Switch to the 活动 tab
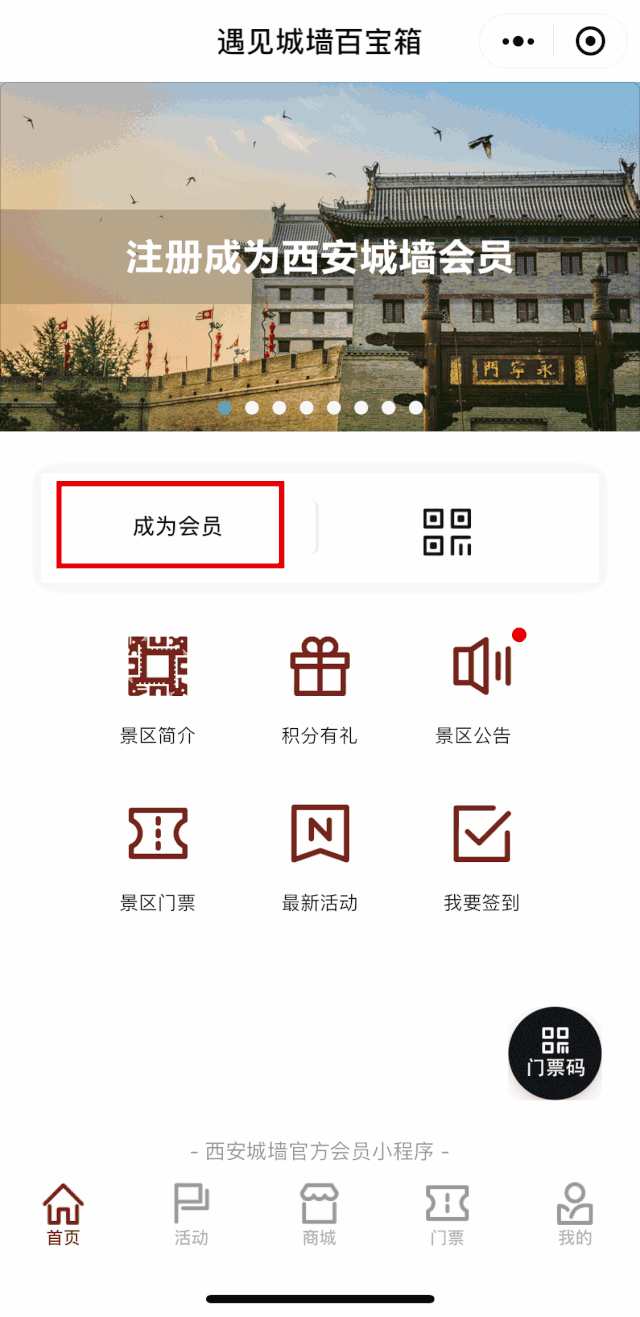Image resolution: width=640 pixels, height=1317 pixels. tap(191, 1214)
